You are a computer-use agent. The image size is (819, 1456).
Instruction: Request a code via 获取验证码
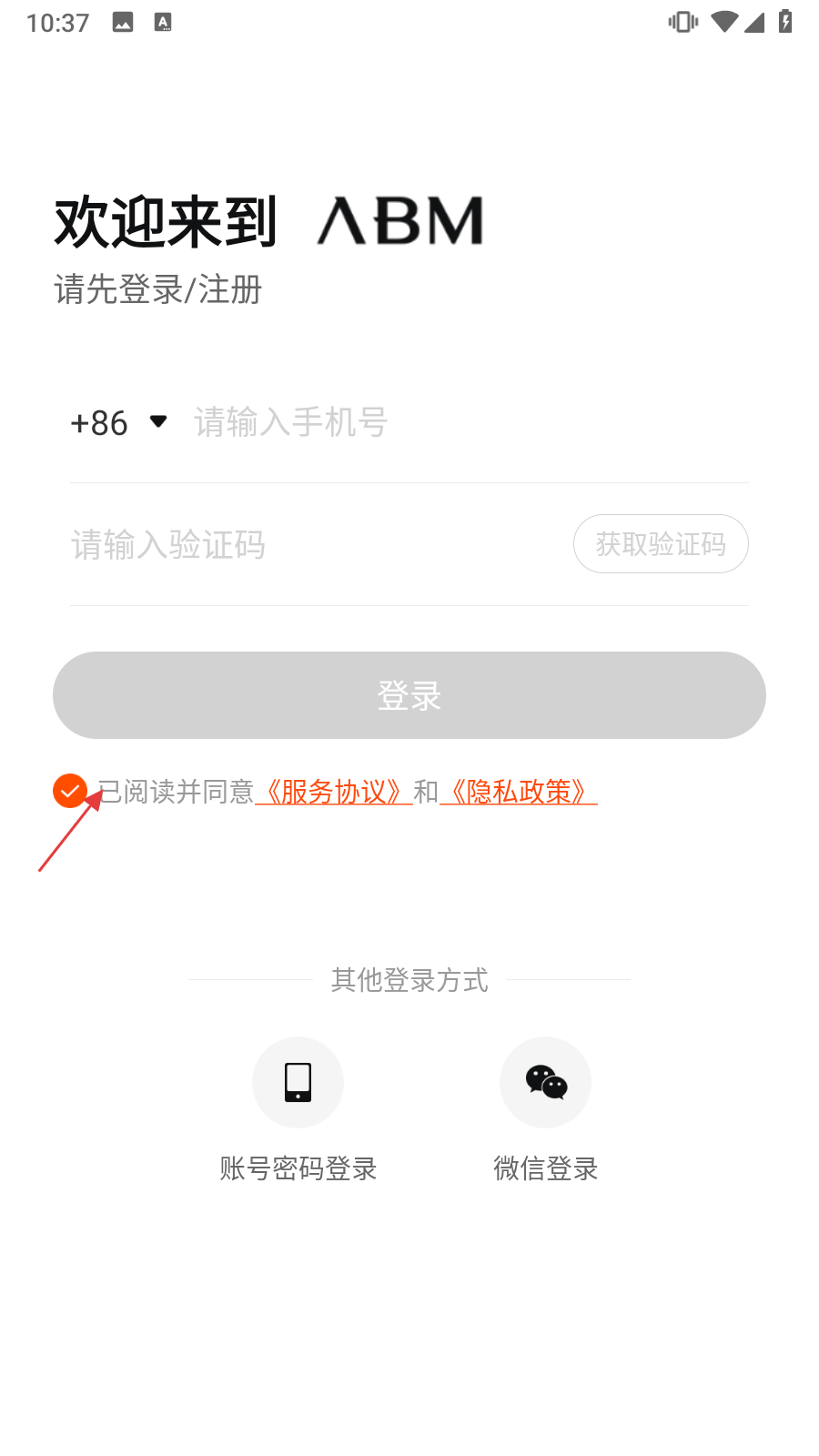pyautogui.click(x=661, y=544)
